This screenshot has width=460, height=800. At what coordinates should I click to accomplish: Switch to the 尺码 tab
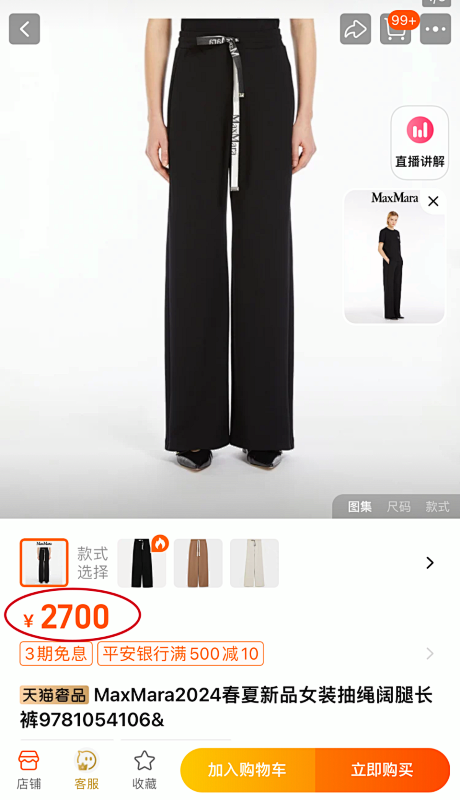point(398,507)
